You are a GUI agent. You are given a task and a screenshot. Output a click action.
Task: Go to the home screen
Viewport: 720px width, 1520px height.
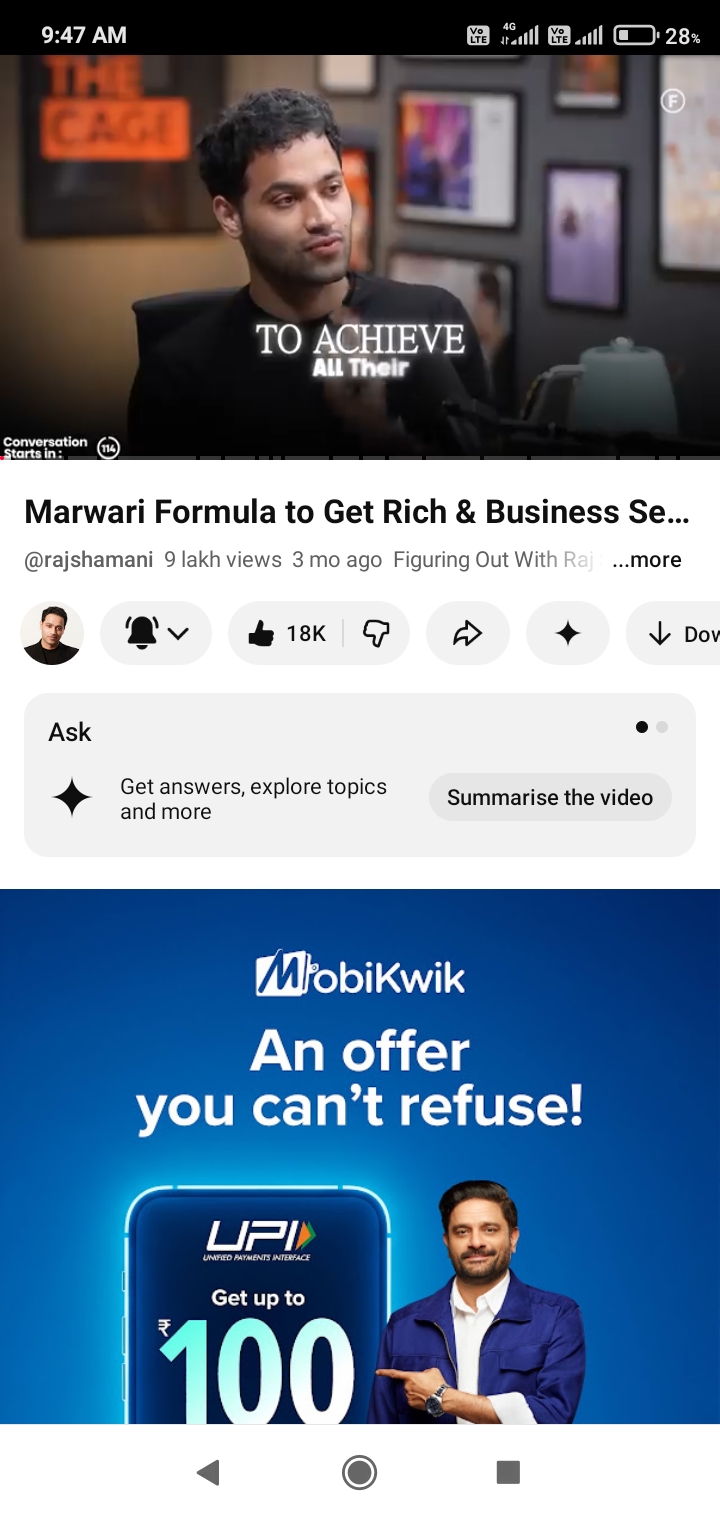click(359, 1472)
